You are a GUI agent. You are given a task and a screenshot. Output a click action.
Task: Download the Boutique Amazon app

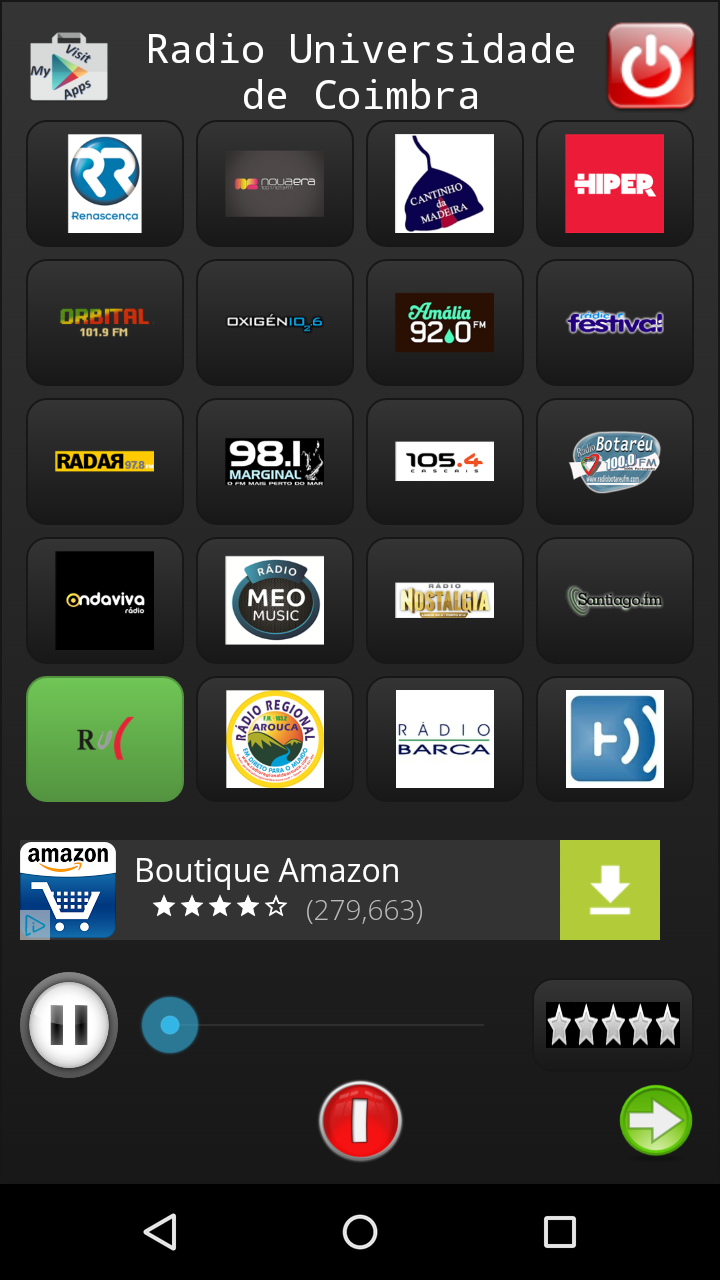(x=609, y=889)
